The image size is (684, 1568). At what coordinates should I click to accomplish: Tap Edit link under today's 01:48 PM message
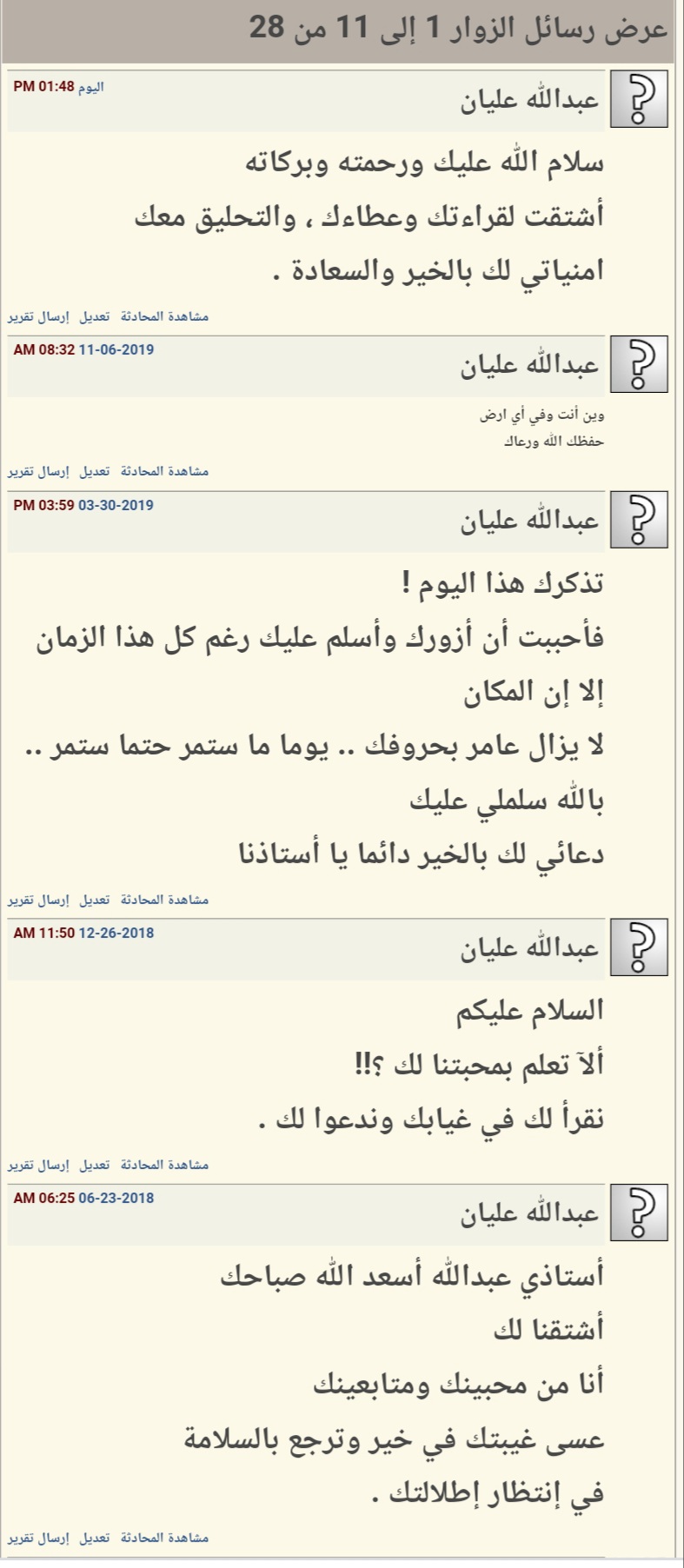[95, 316]
